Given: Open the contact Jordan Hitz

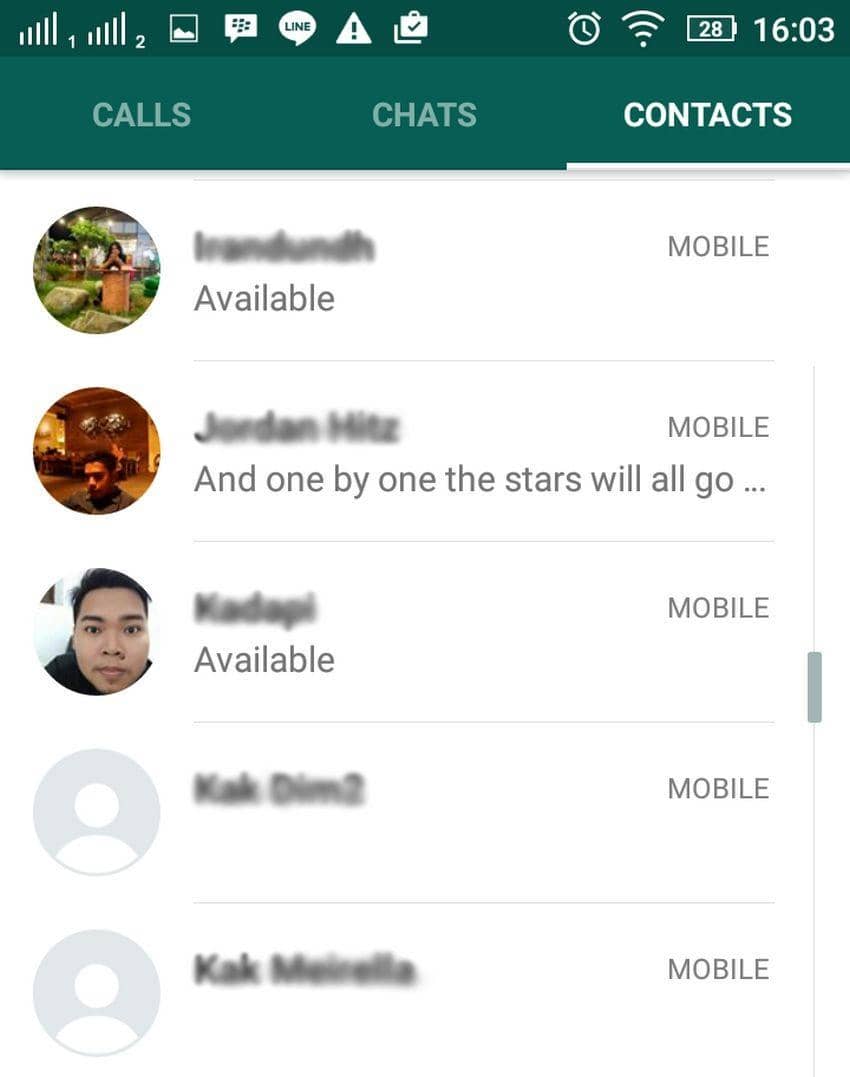Looking at the screenshot, I should coord(480,452).
